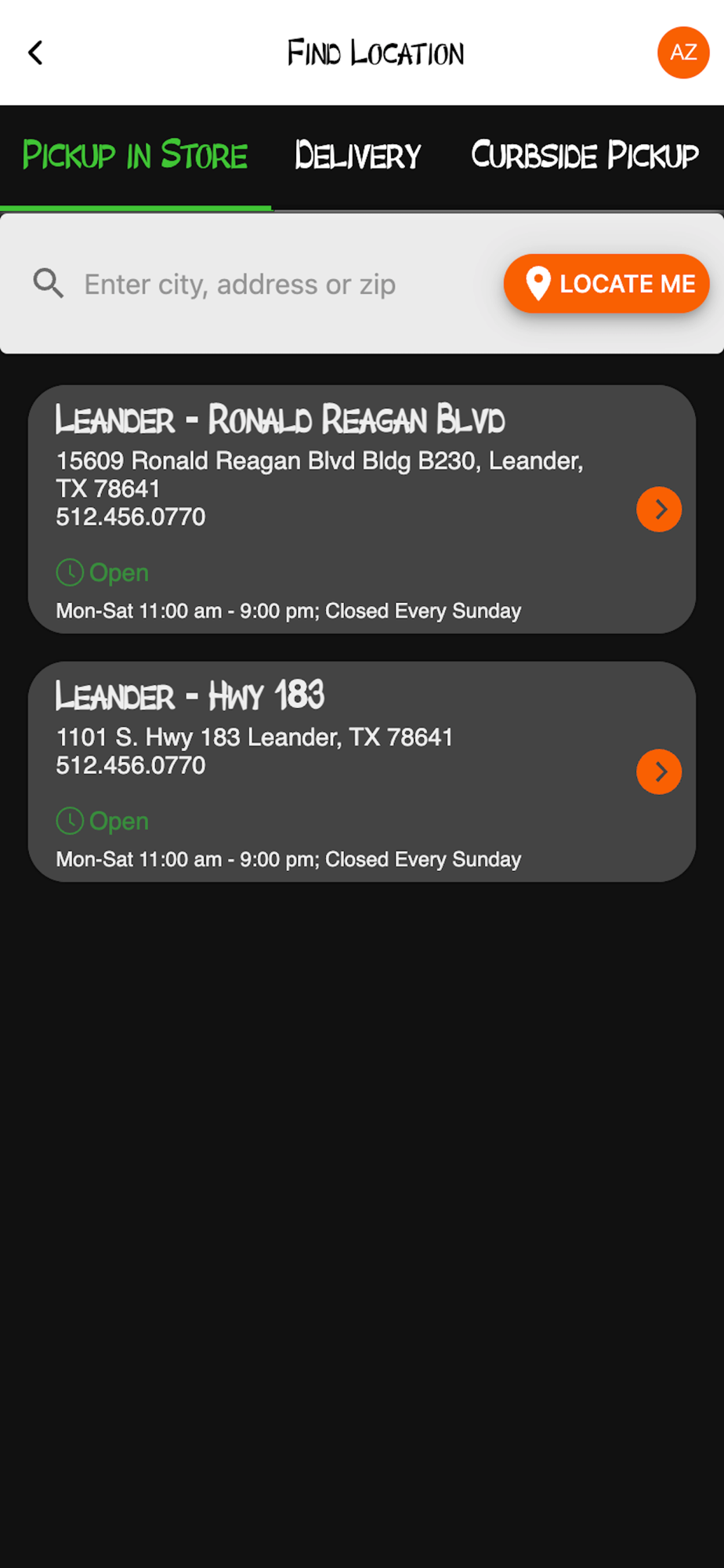
Task: Tap the arrow on the Ronald Reagan Blvd card
Action: (659, 510)
